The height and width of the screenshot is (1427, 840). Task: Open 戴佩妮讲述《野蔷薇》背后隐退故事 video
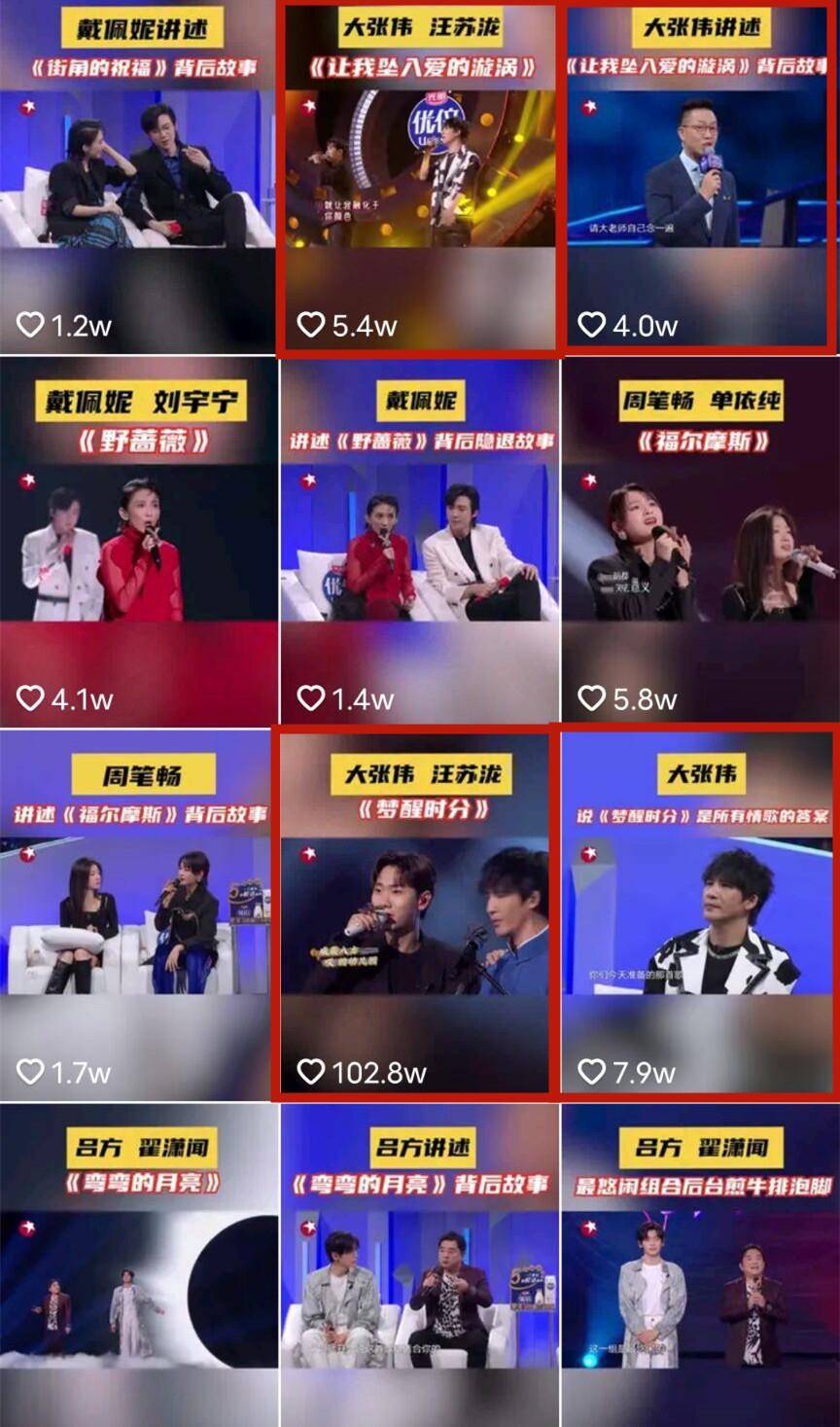coord(419,545)
